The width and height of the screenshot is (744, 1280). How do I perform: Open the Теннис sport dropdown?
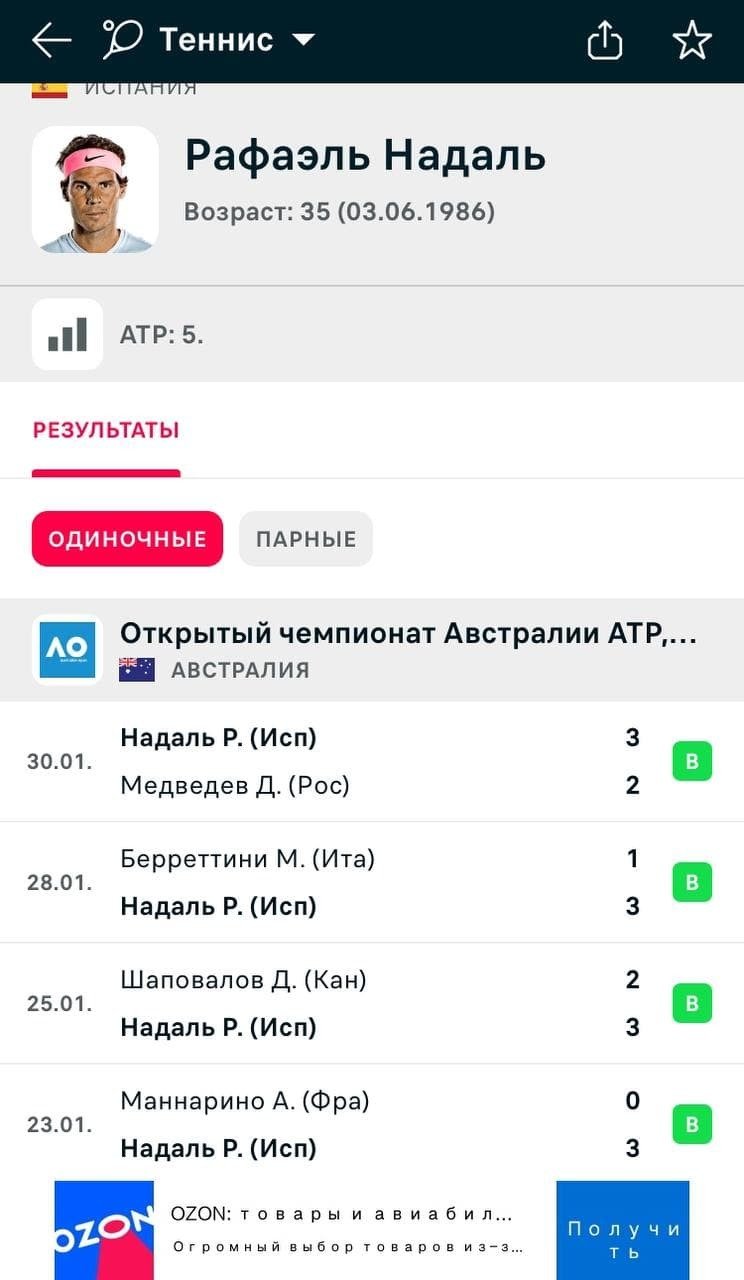pyautogui.click(x=210, y=41)
